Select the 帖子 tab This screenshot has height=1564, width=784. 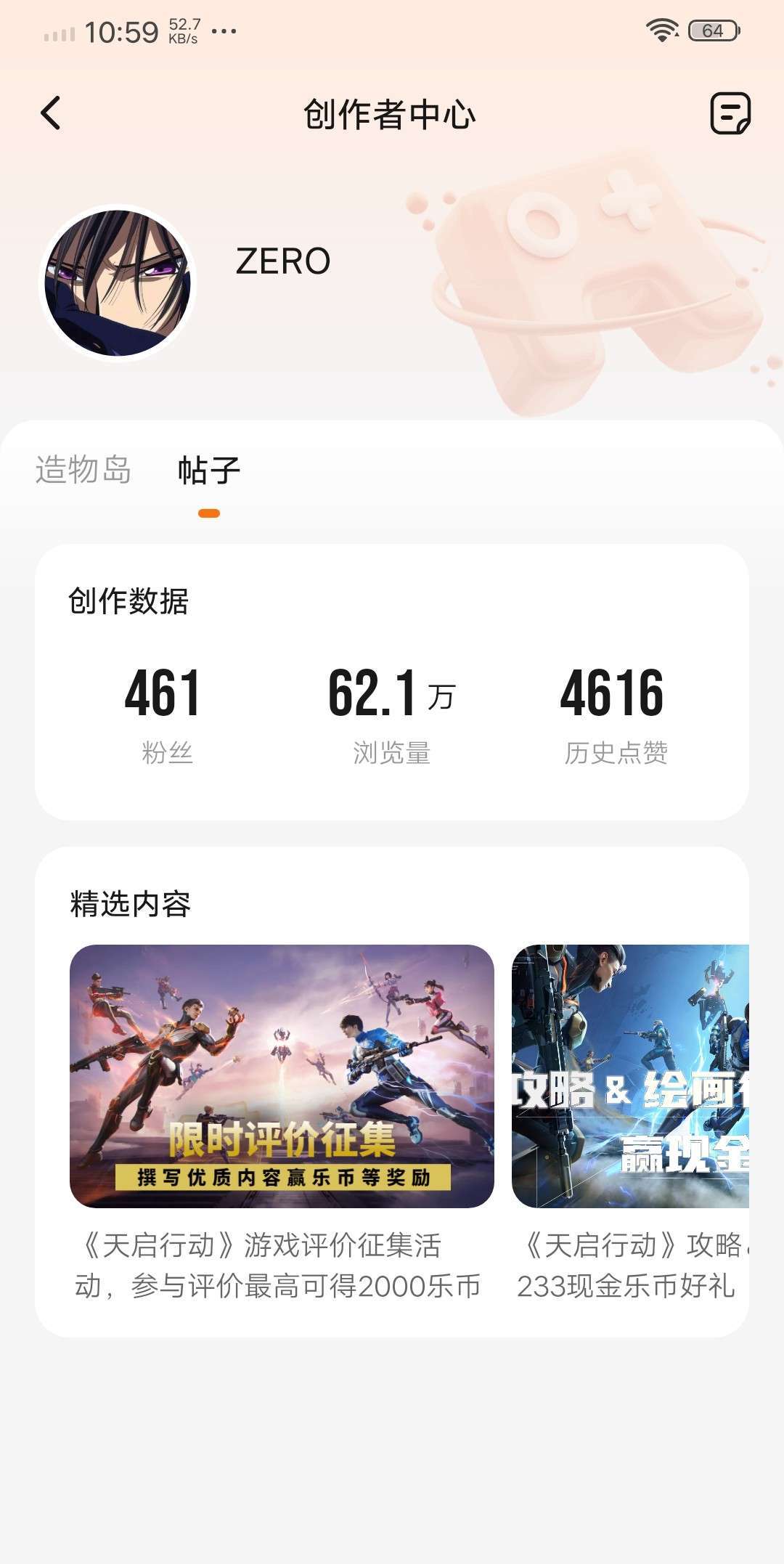click(x=209, y=471)
